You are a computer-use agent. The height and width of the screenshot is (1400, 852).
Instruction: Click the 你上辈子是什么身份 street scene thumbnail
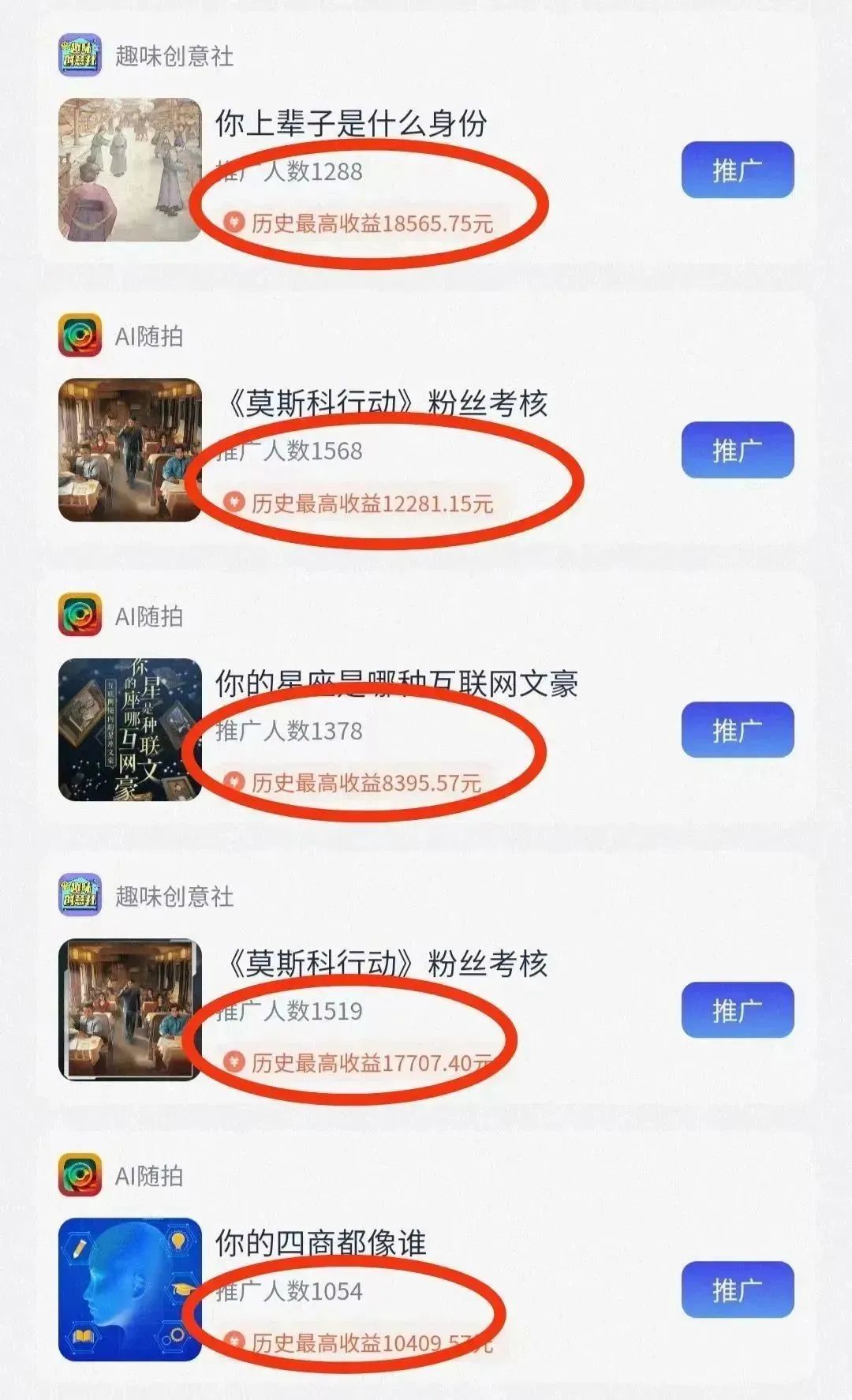tap(132, 168)
